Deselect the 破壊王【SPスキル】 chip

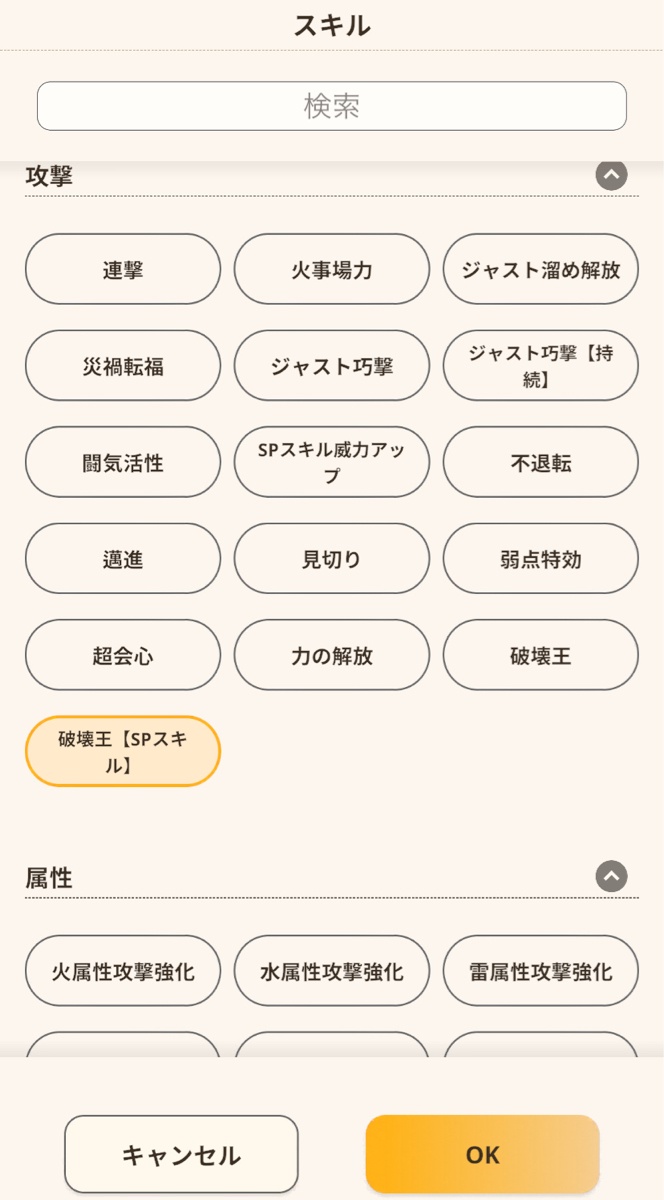tap(123, 751)
